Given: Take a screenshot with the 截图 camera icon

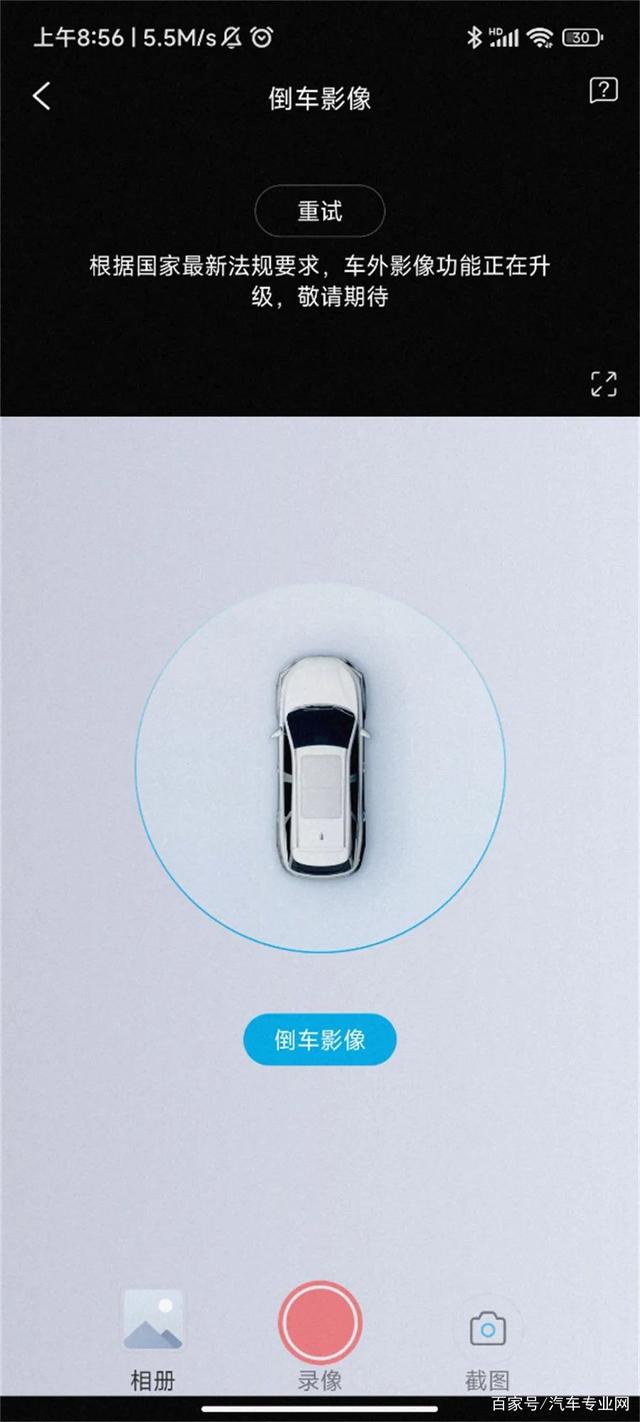Looking at the screenshot, I should pyautogui.click(x=487, y=1330).
